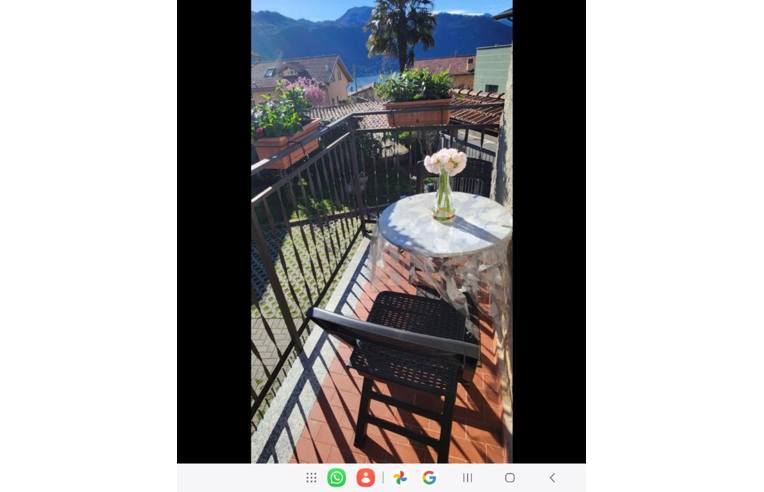Launch WhatsApp from the taskbar
Screen dimensions: 764x492
[336, 478]
